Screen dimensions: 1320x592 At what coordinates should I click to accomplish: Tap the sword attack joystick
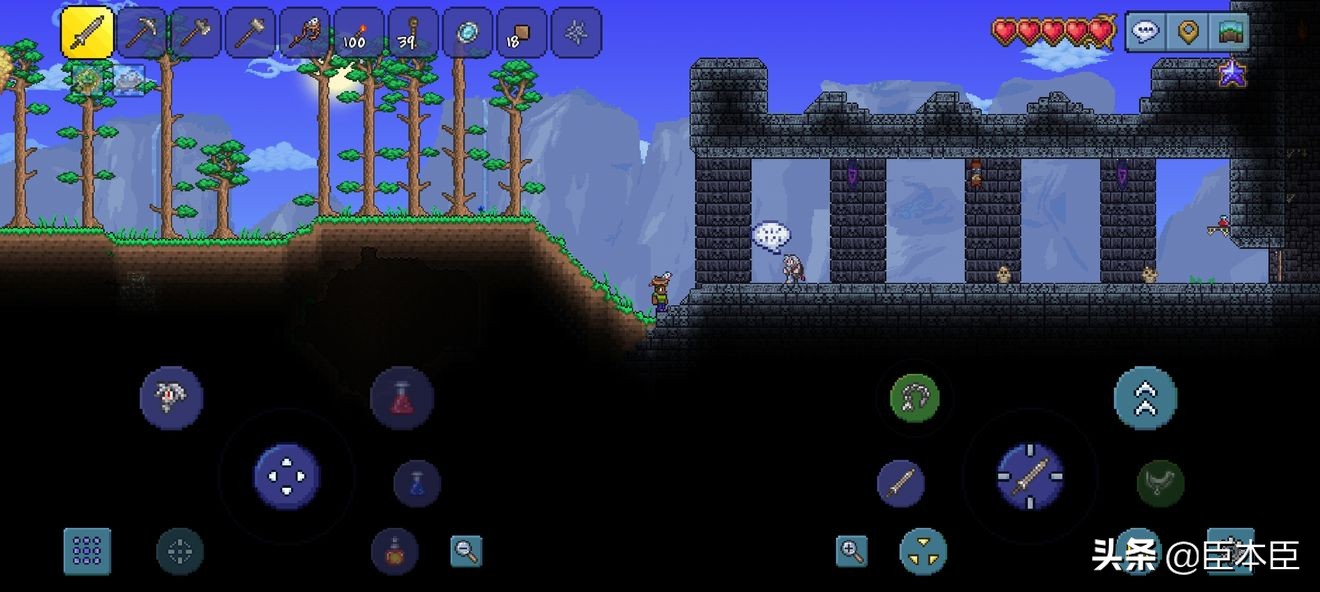[x=1030, y=476]
